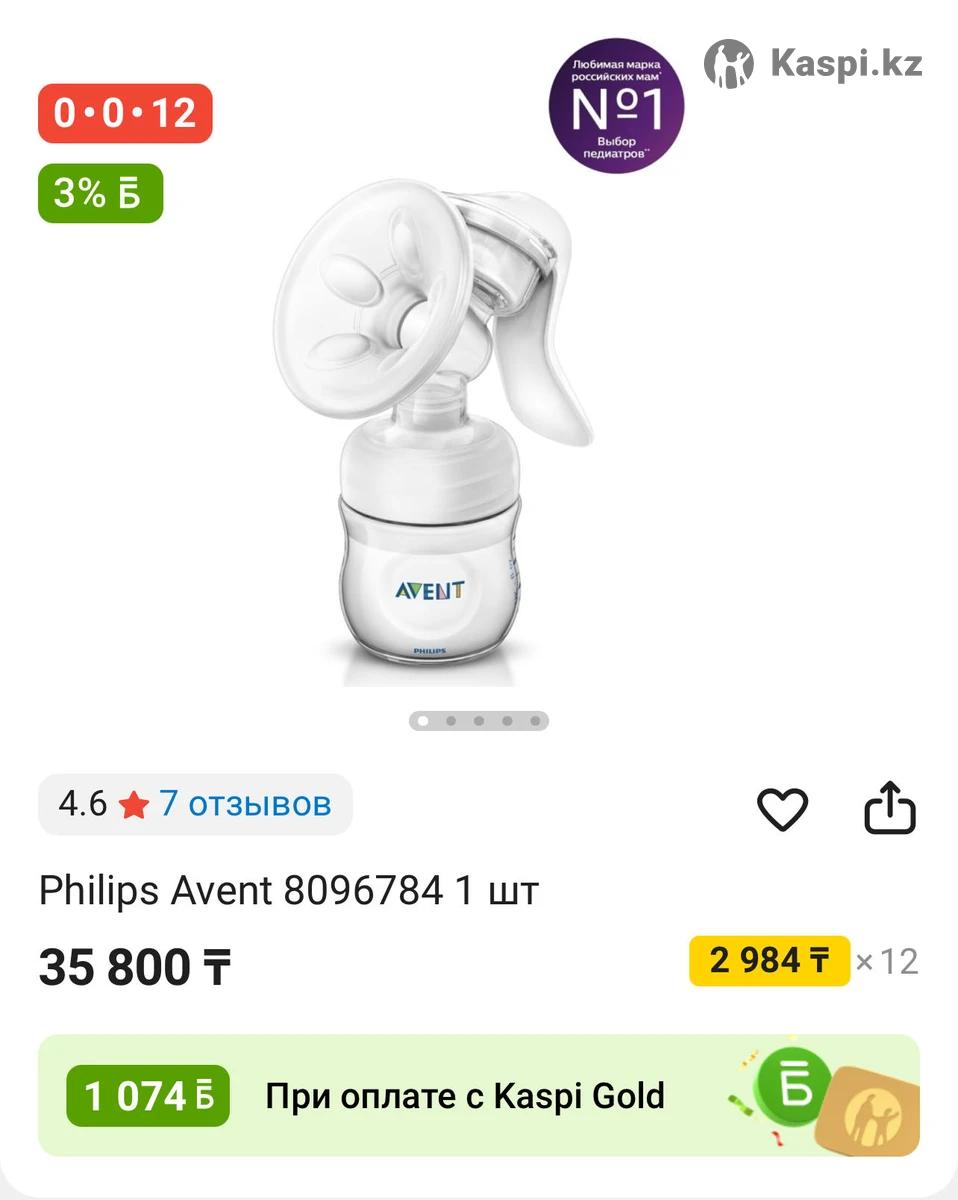
Task: Tap the 2 984 ₸ installment badge
Action: click(769, 961)
